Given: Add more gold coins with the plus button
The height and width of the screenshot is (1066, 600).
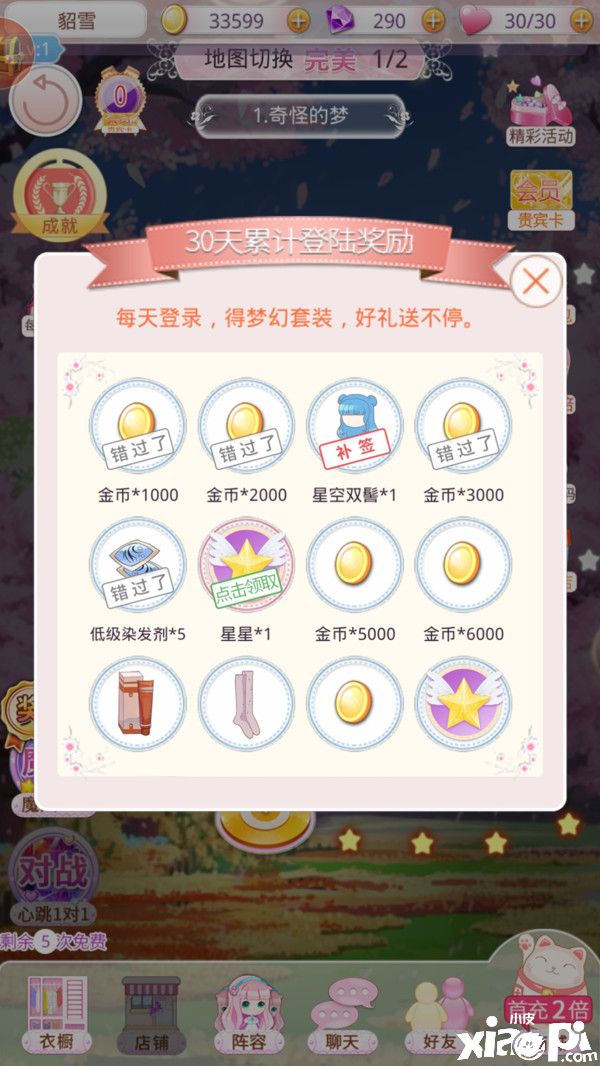Looking at the screenshot, I should tap(298, 20).
